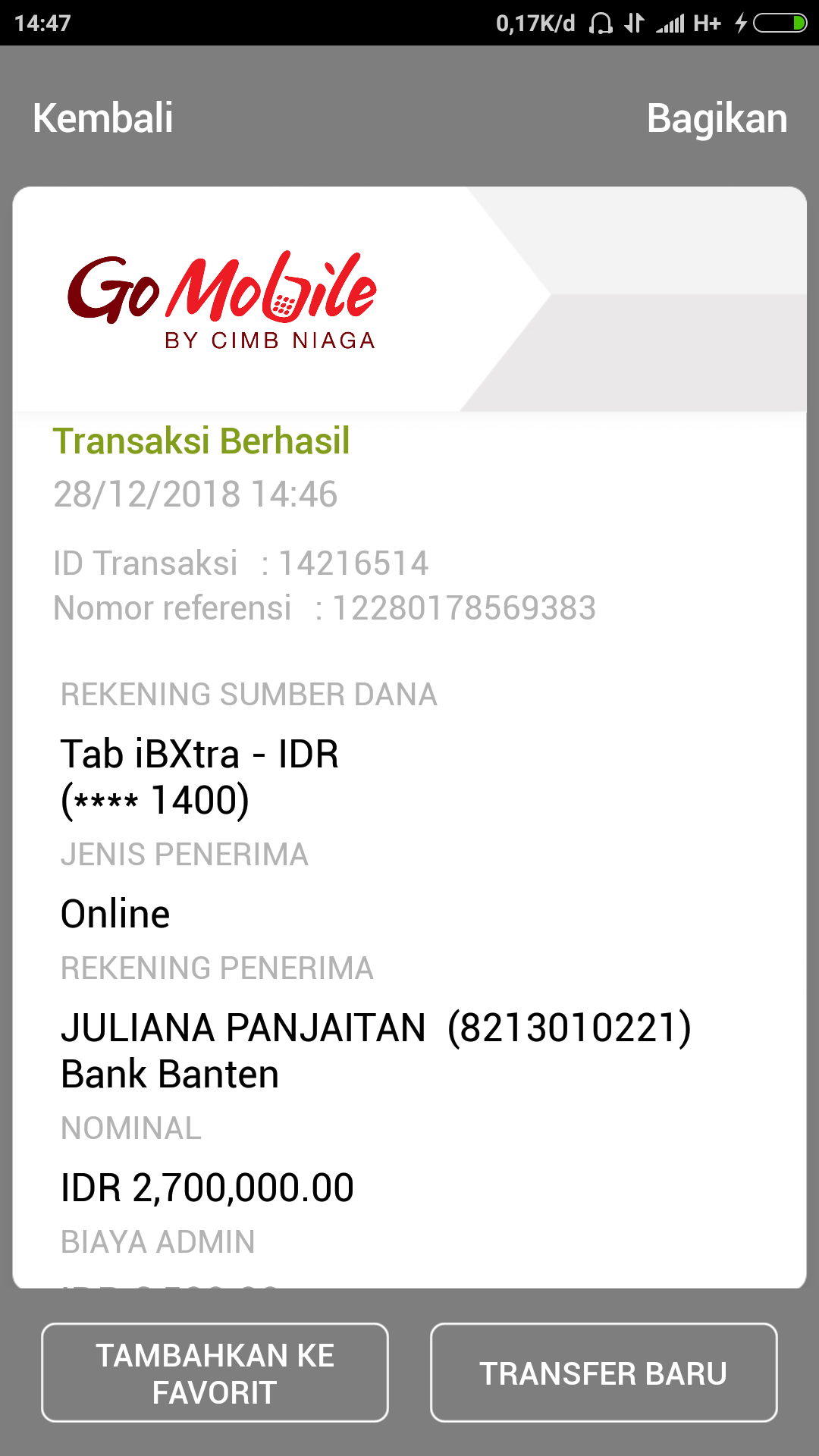819x1456 pixels.
Task: Start a new transfer with Transfer Baru
Action: [604, 1373]
